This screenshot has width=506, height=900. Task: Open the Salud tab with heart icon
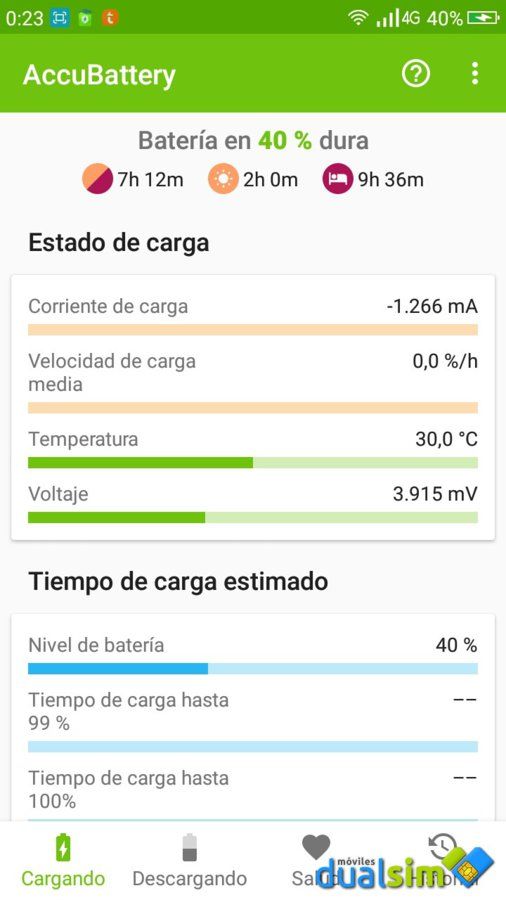click(316, 860)
